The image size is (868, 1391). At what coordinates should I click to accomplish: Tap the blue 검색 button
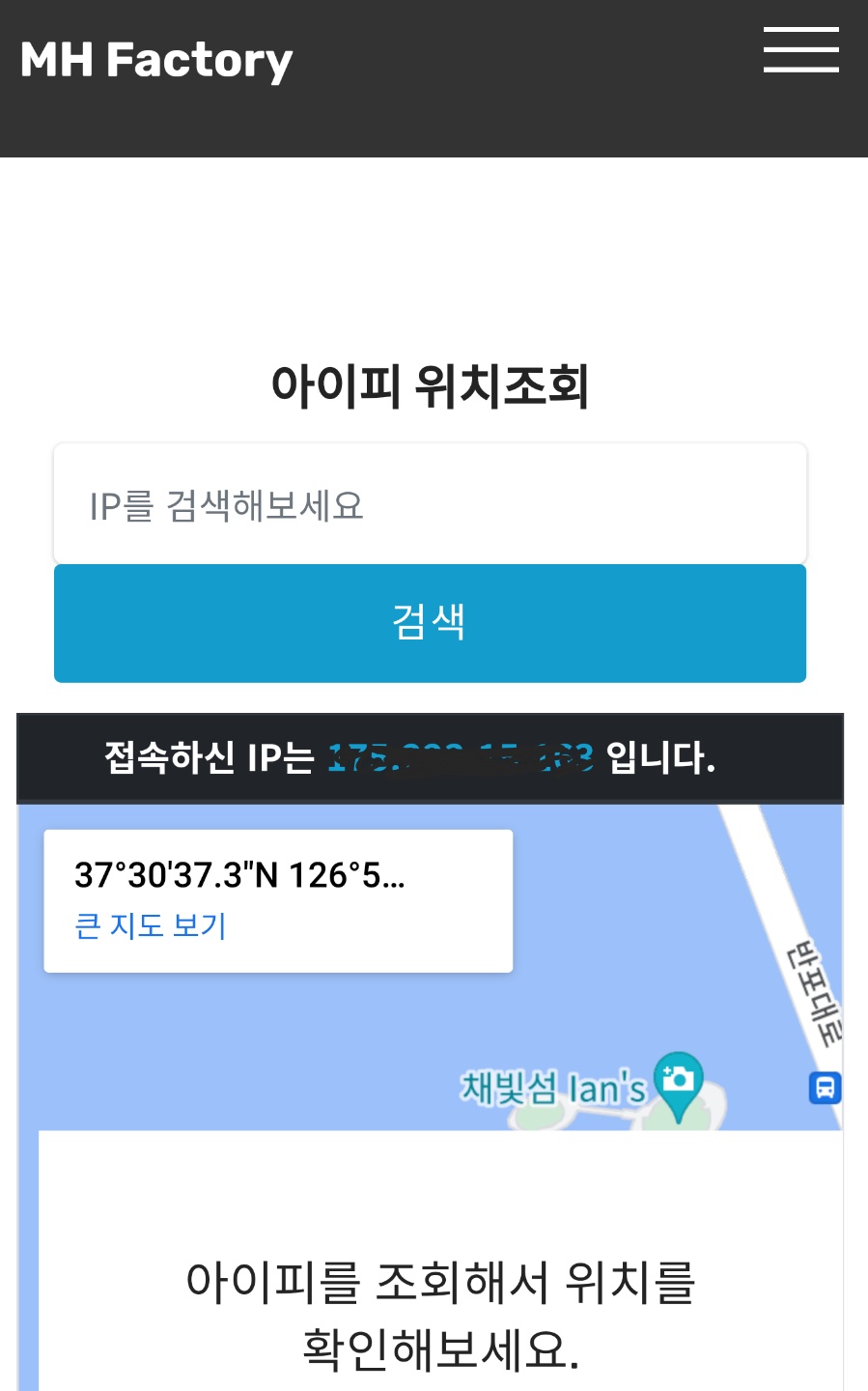coord(430,623)
